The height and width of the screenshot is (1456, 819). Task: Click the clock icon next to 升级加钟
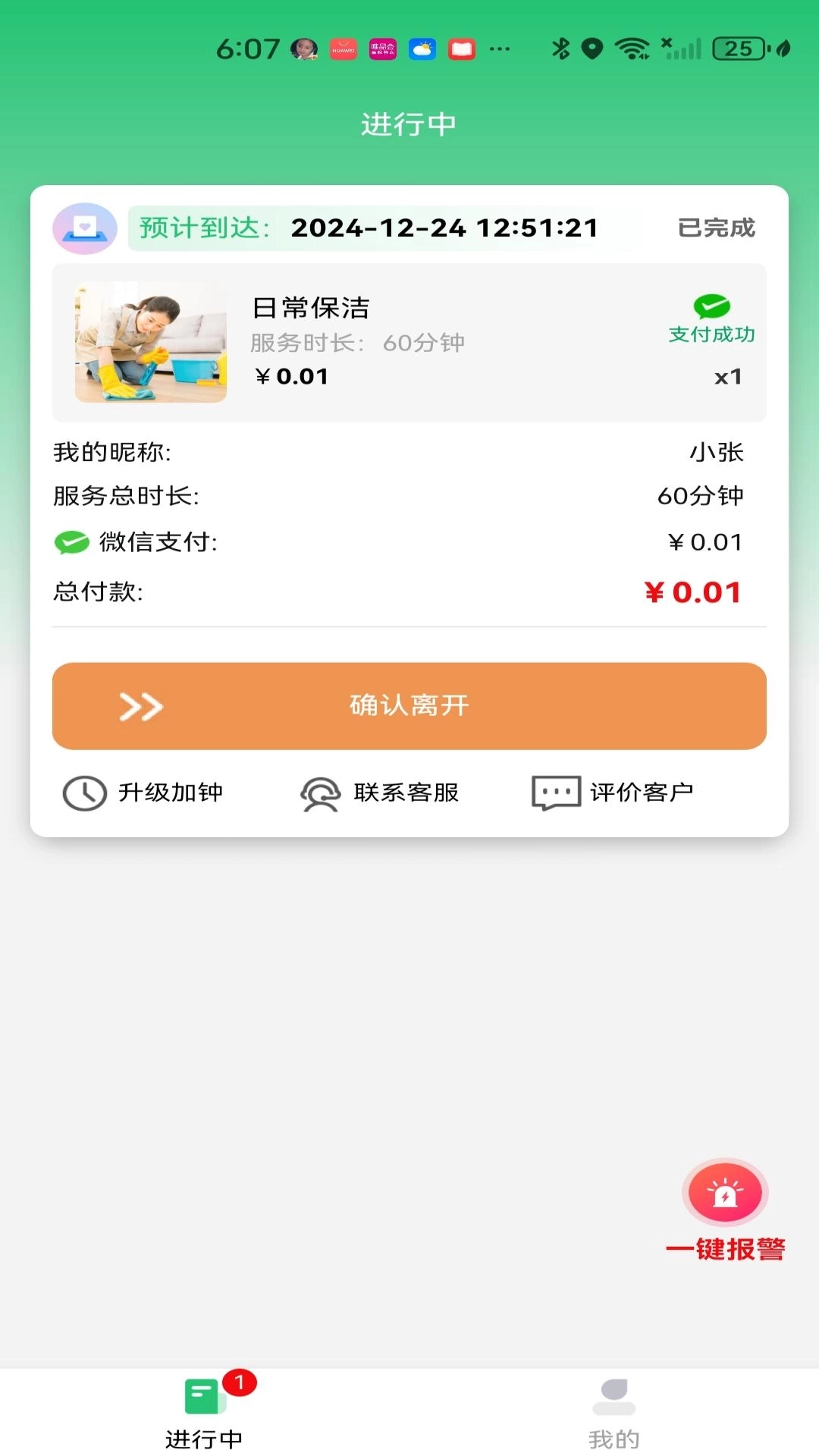point(84,793)
